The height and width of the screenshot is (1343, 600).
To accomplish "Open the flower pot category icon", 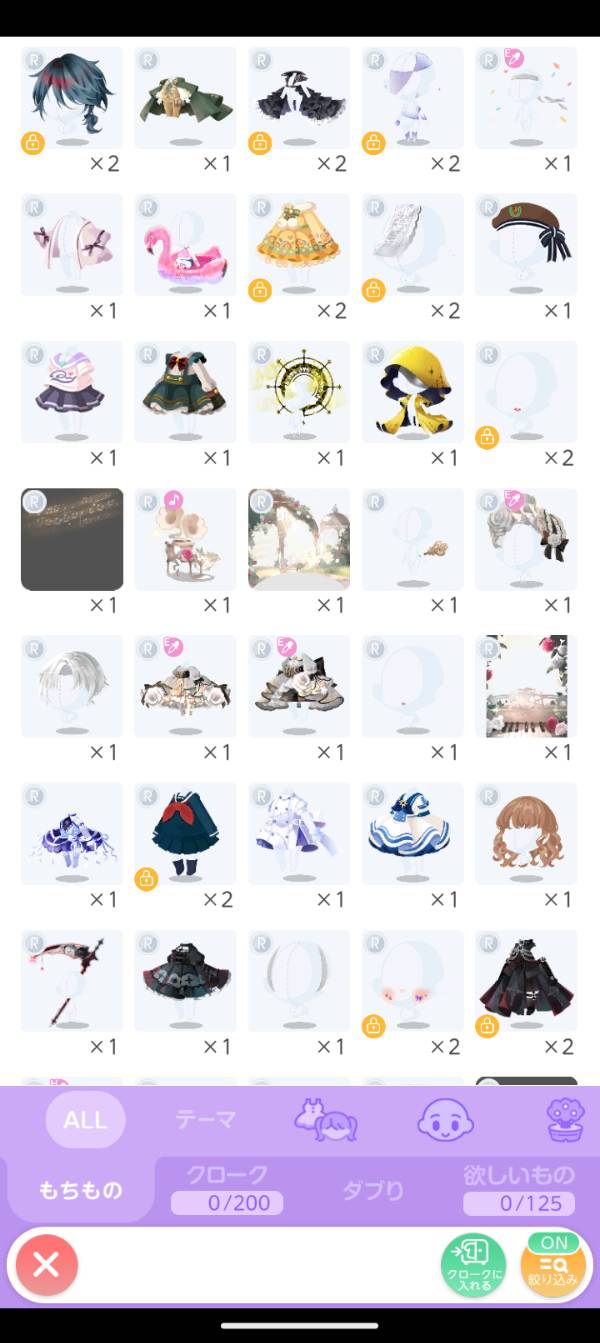I will click(565, 1120).
